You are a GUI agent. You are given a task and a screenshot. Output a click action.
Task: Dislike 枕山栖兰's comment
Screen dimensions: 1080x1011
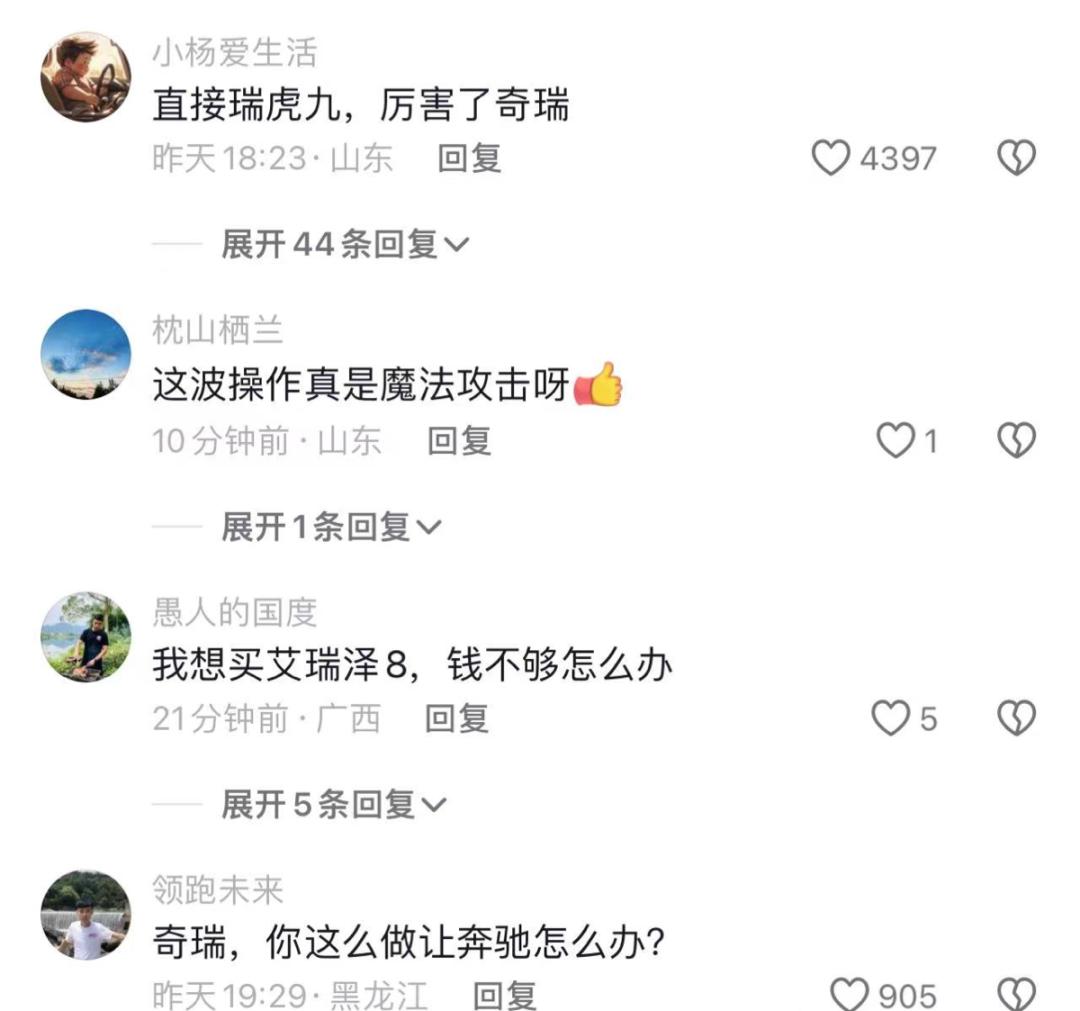(1017, 440)
